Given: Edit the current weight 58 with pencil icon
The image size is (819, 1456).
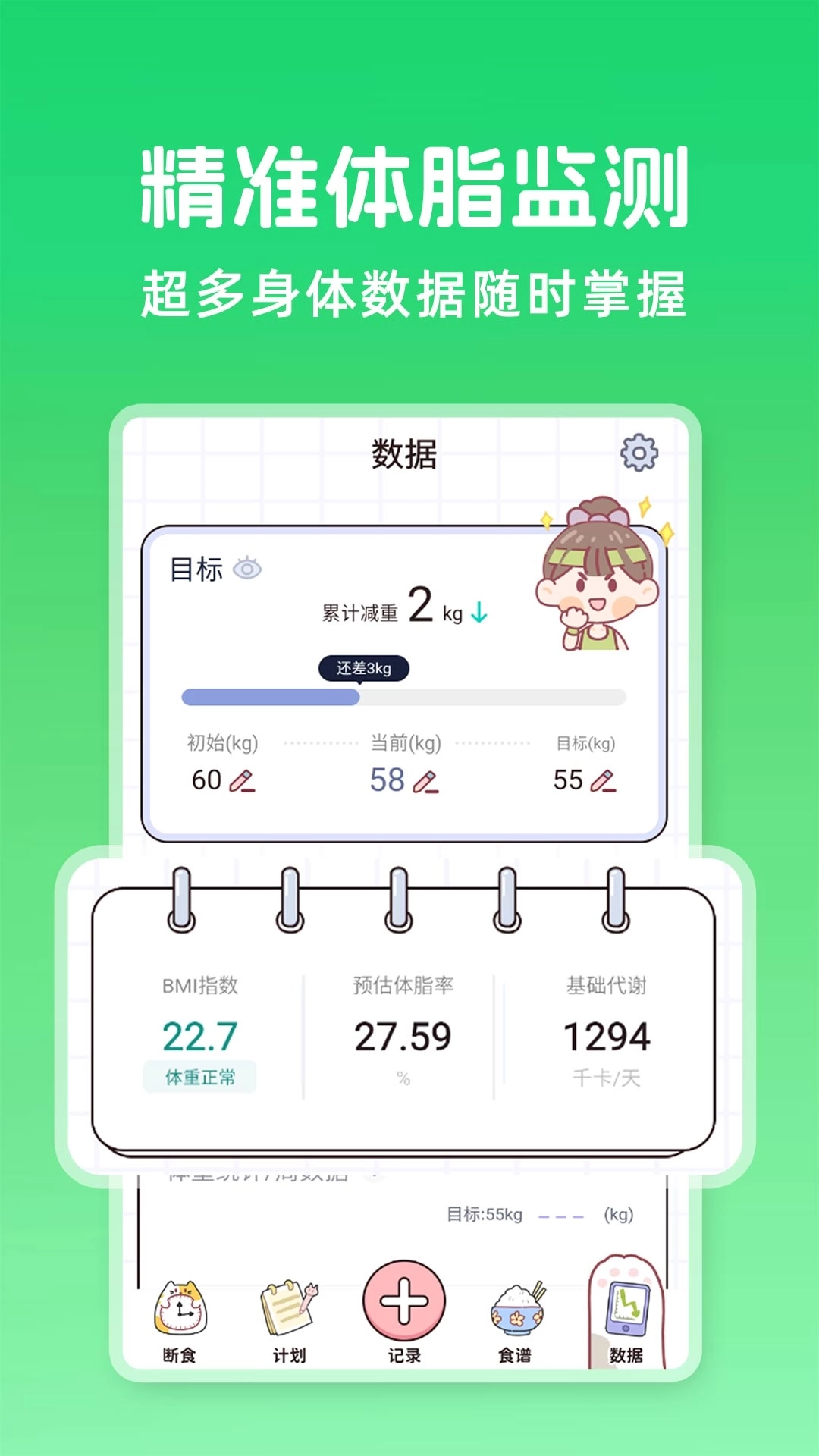Looking at the screenshot, I should click(425, 780).
